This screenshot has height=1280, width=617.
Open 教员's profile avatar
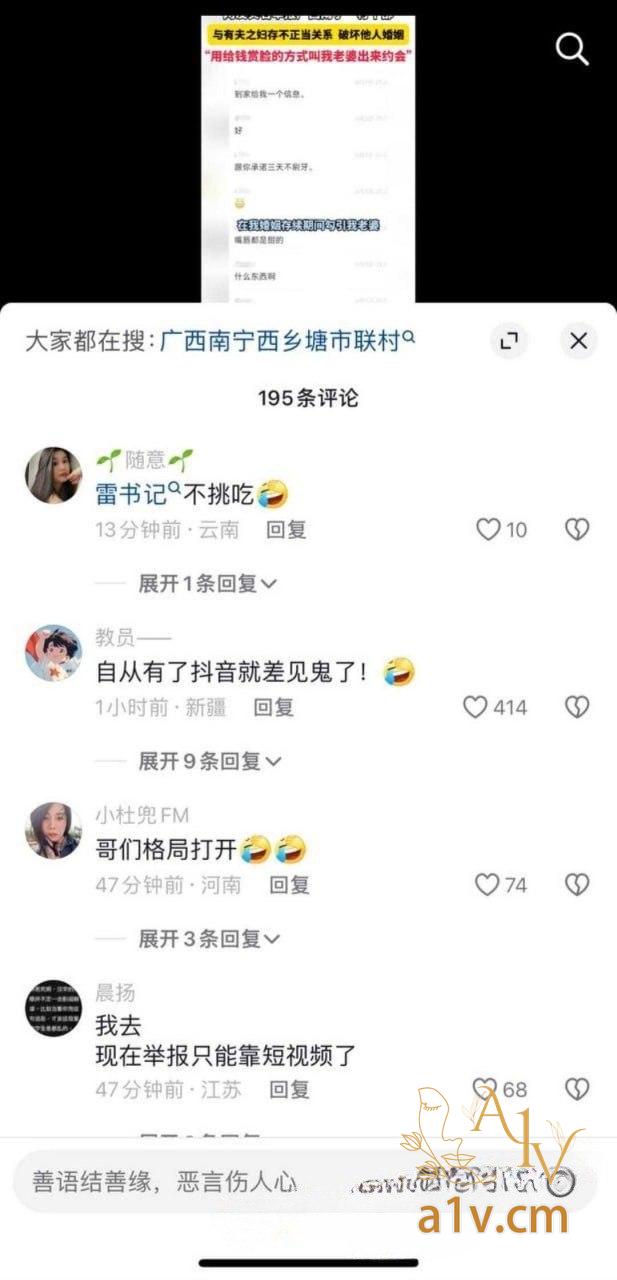pyautogui.click(x=53, y=653)
